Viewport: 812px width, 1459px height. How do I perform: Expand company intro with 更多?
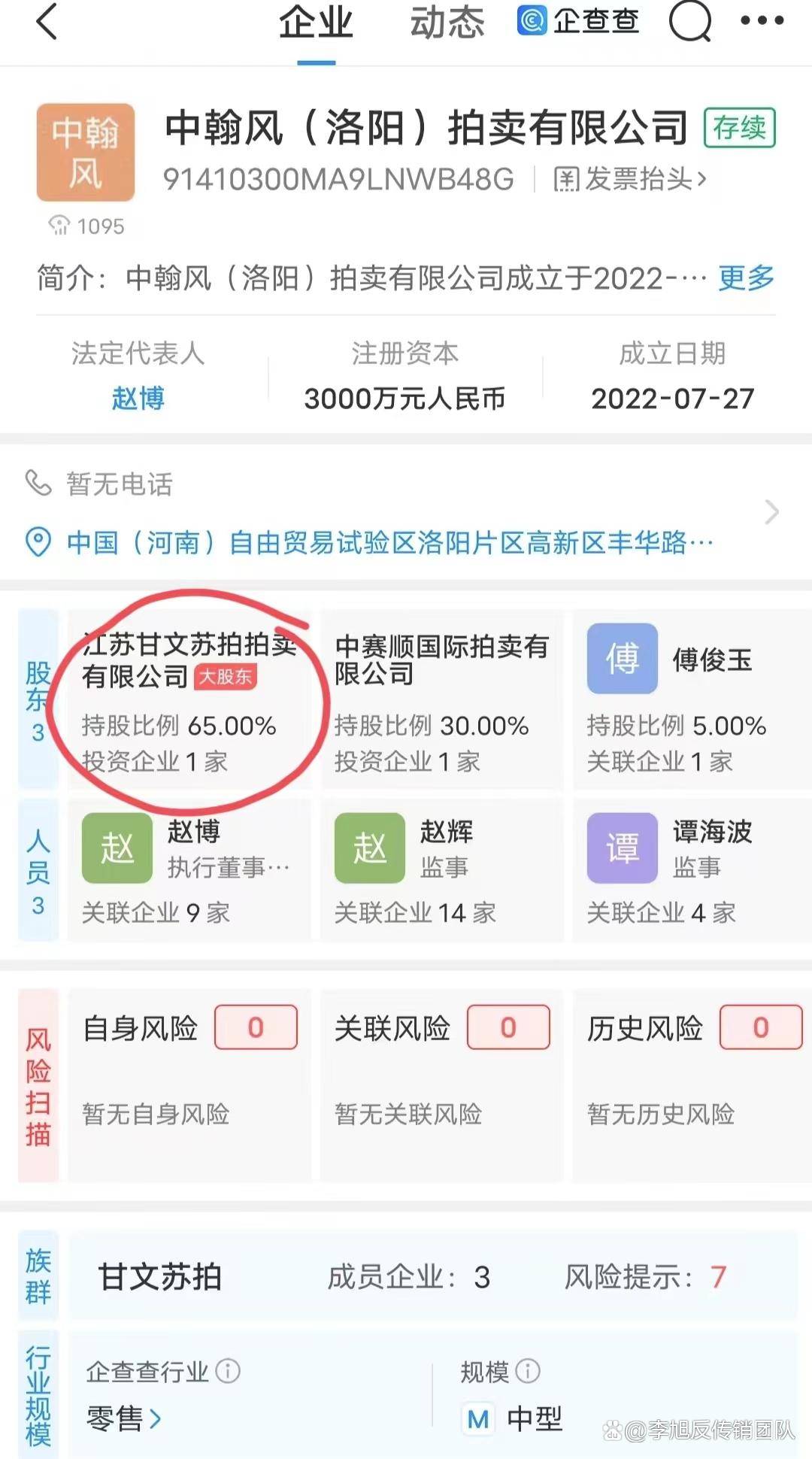(x=746, y=278)
